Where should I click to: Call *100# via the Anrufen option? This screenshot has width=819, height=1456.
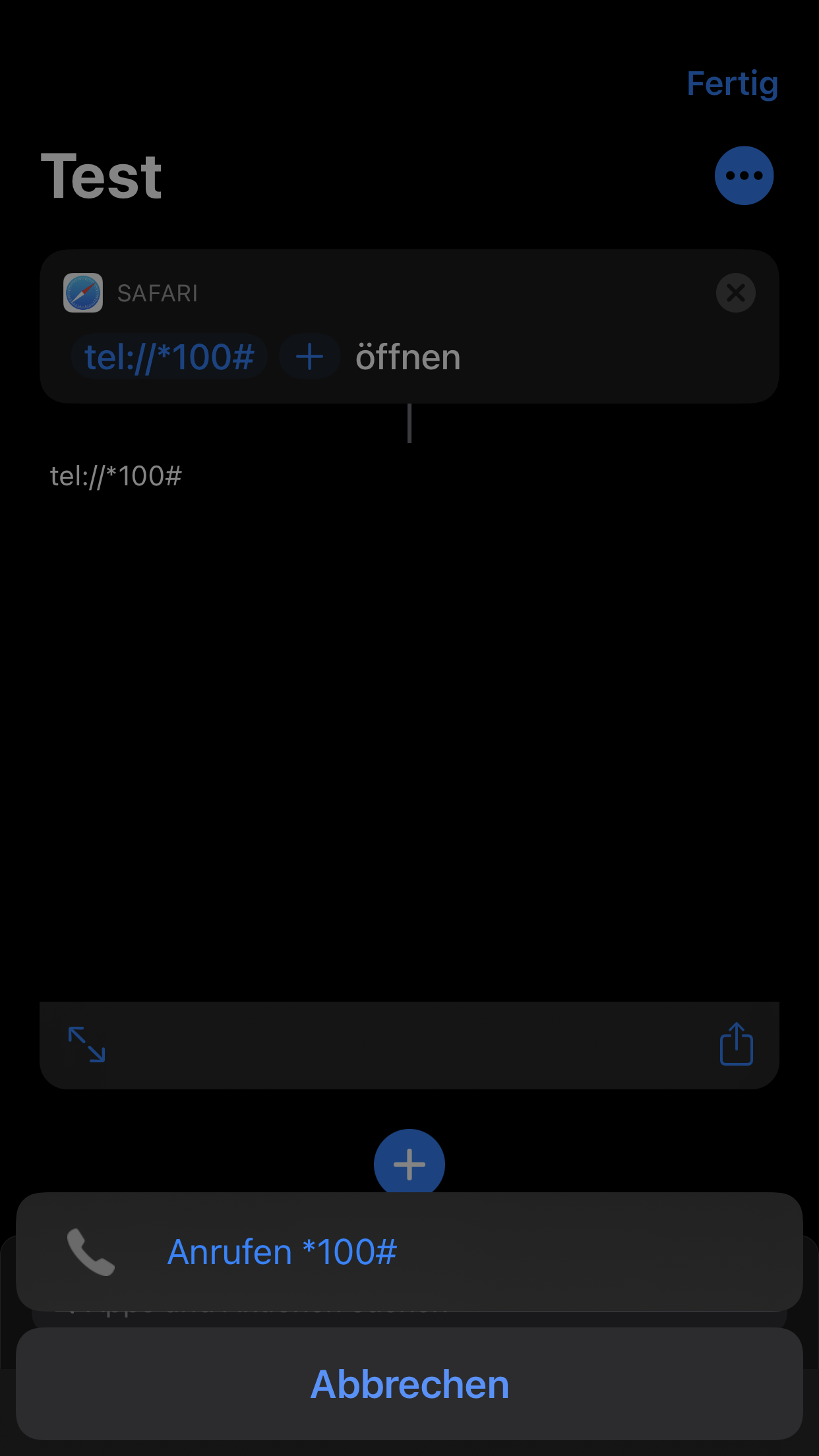click(409, 1252)
